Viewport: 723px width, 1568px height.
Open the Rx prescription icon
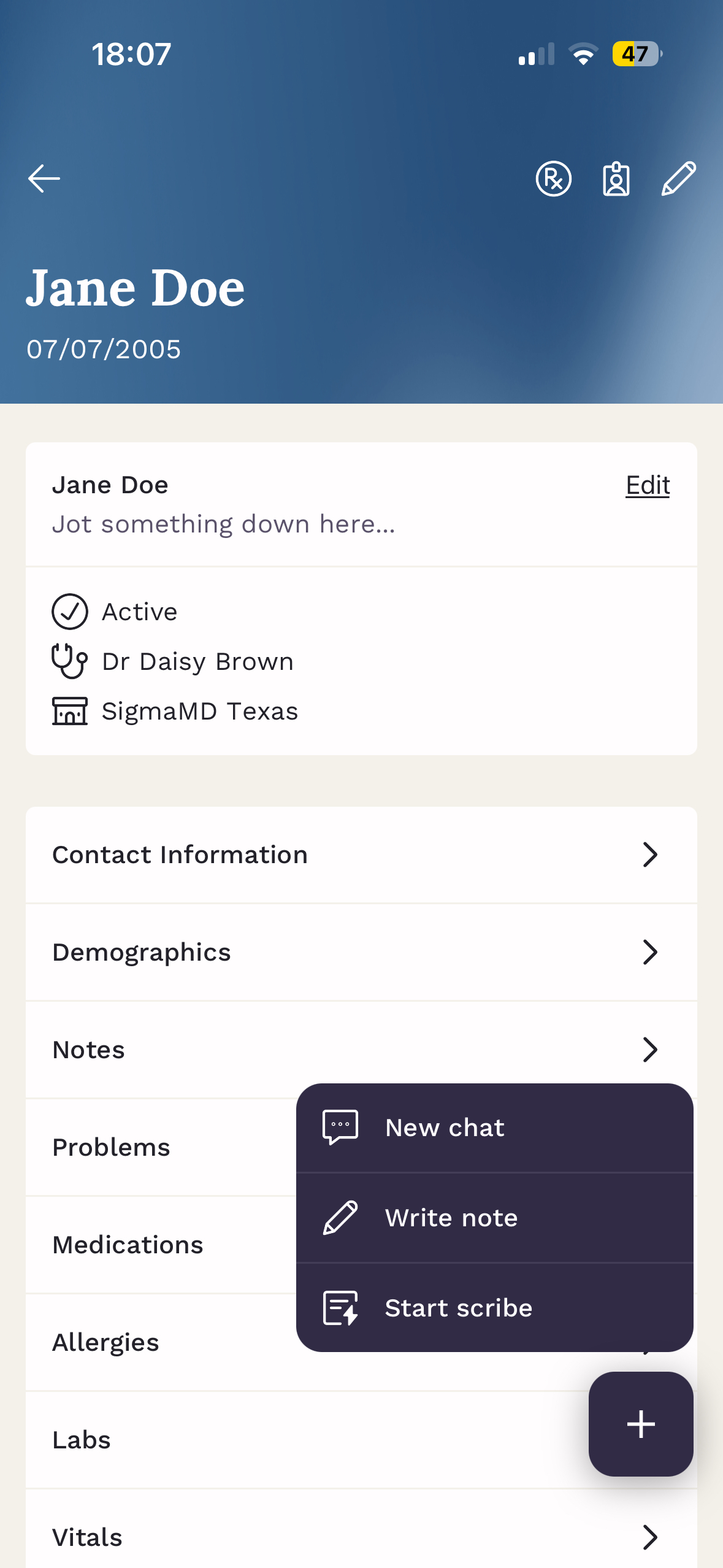tap(553, 179)
